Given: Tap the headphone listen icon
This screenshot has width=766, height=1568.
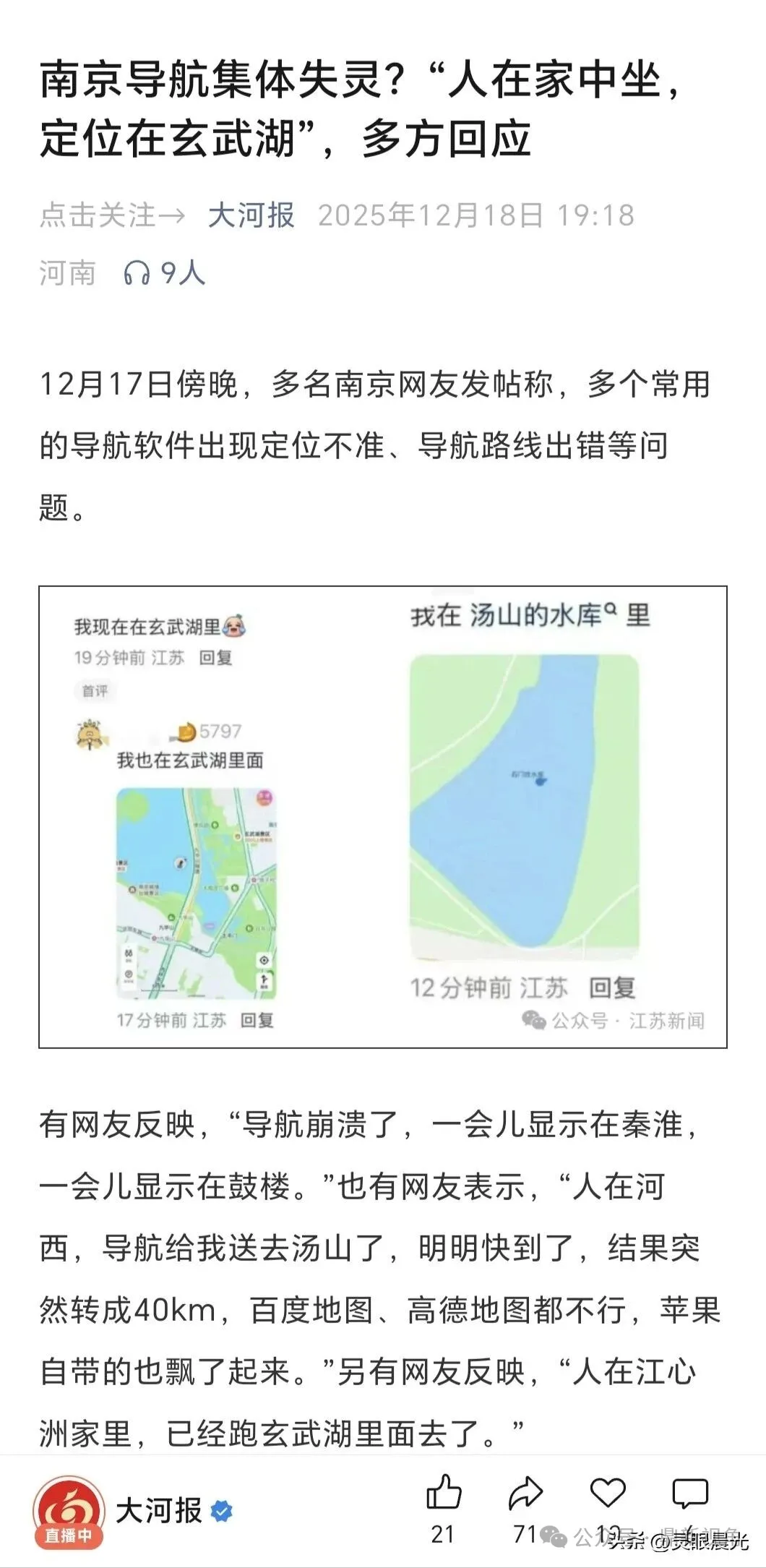Looking at the screenshot, I should (x=137, y=273).
